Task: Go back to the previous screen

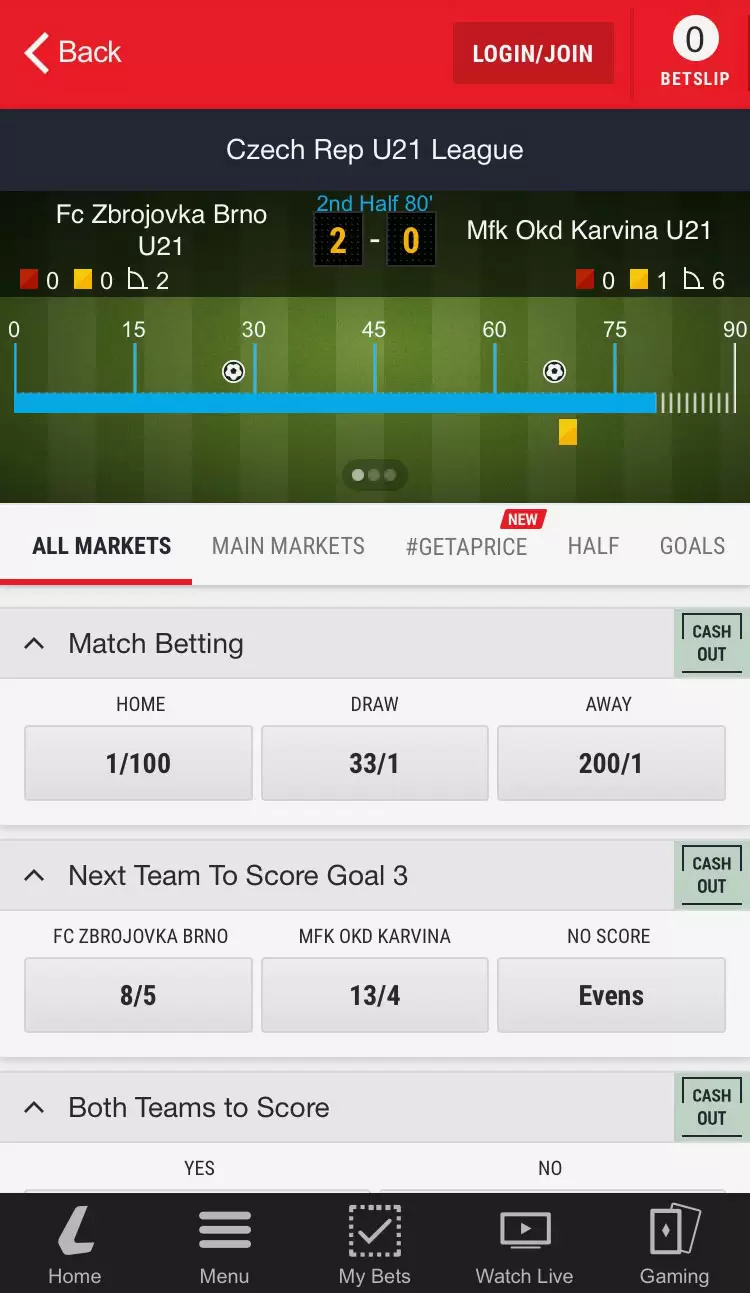Action: (72, 52)
